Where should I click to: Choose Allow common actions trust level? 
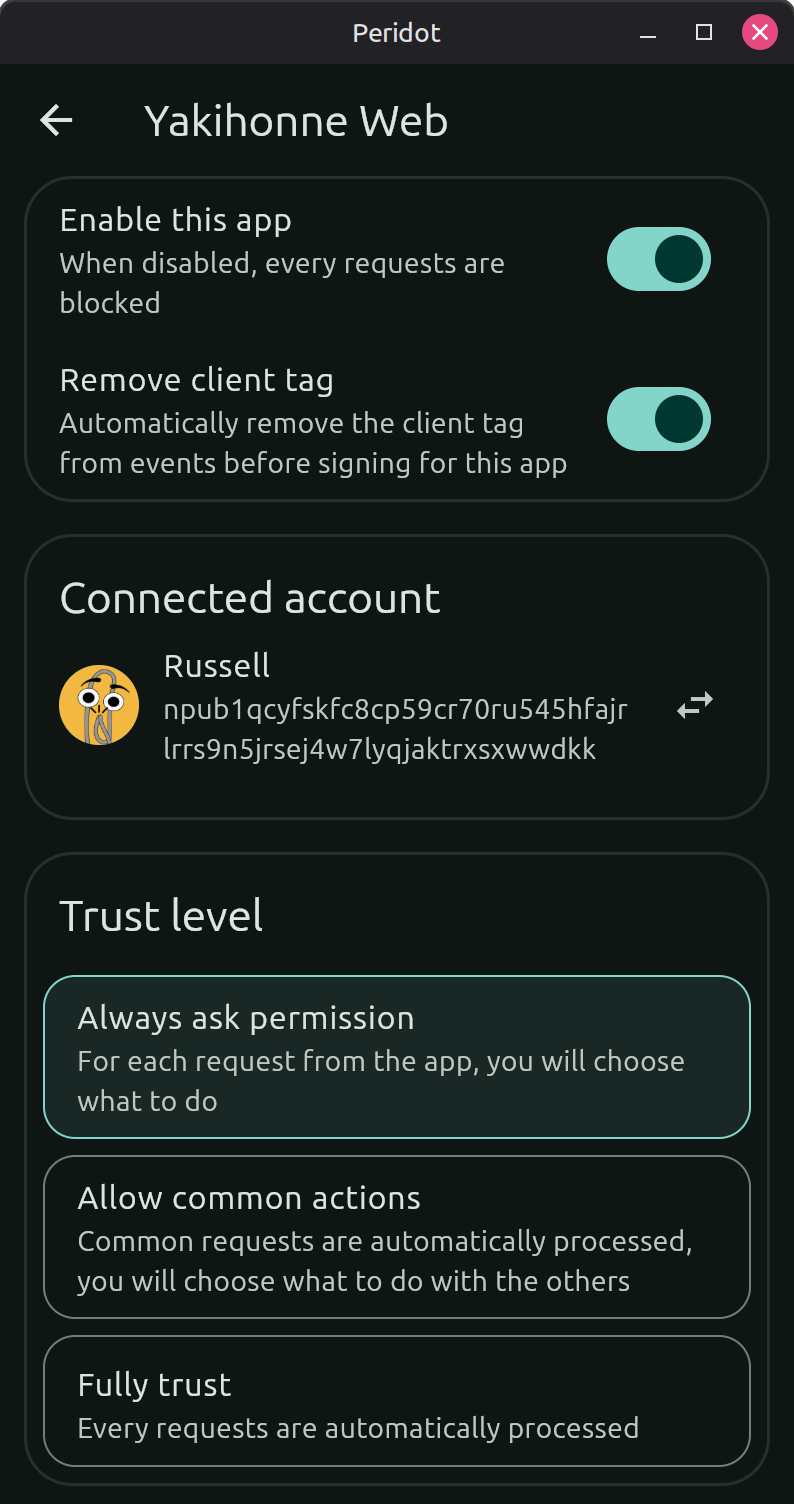pyautogui.click(x=396, y=1237)
